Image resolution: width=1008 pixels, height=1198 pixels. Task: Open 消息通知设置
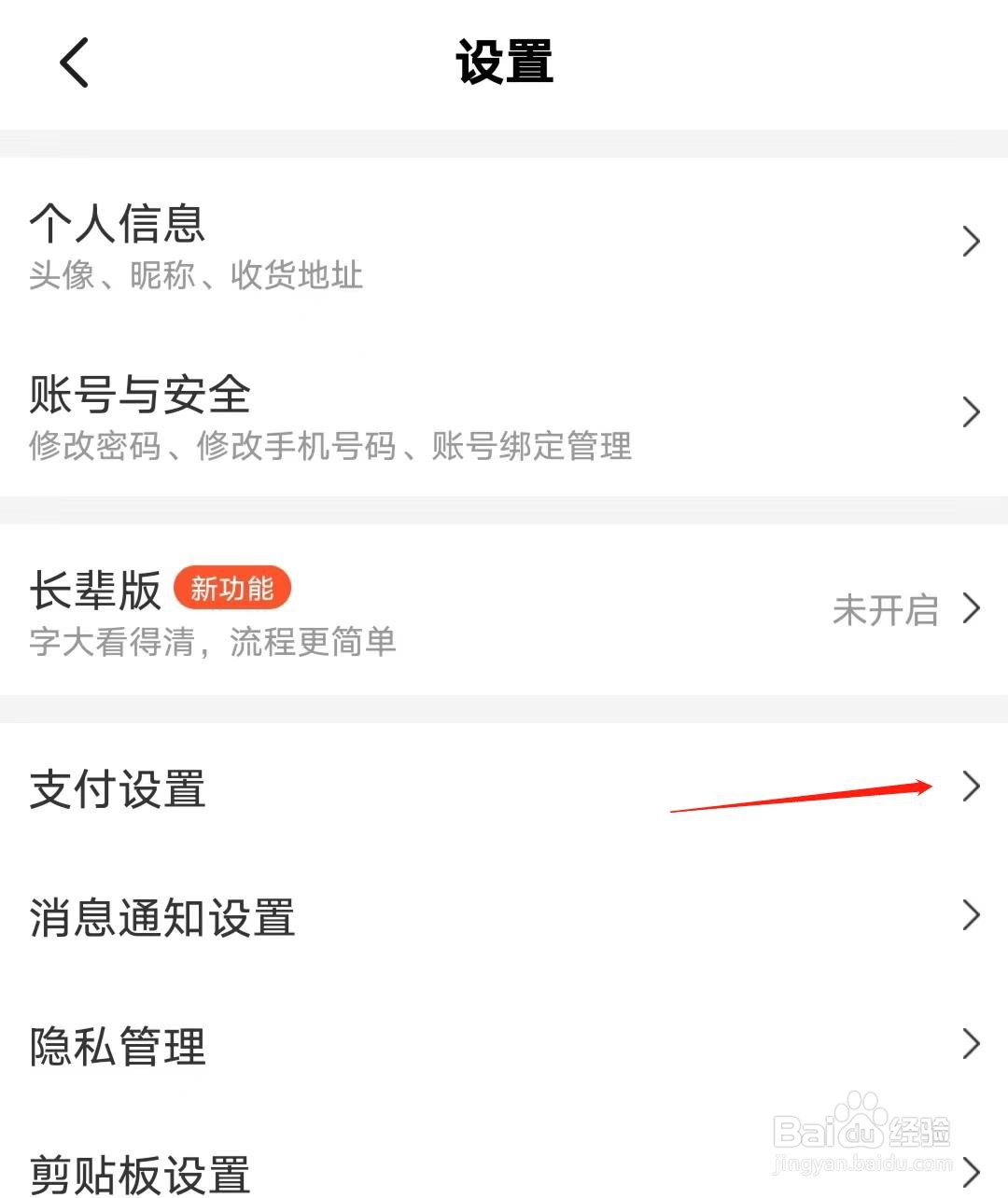161,917
